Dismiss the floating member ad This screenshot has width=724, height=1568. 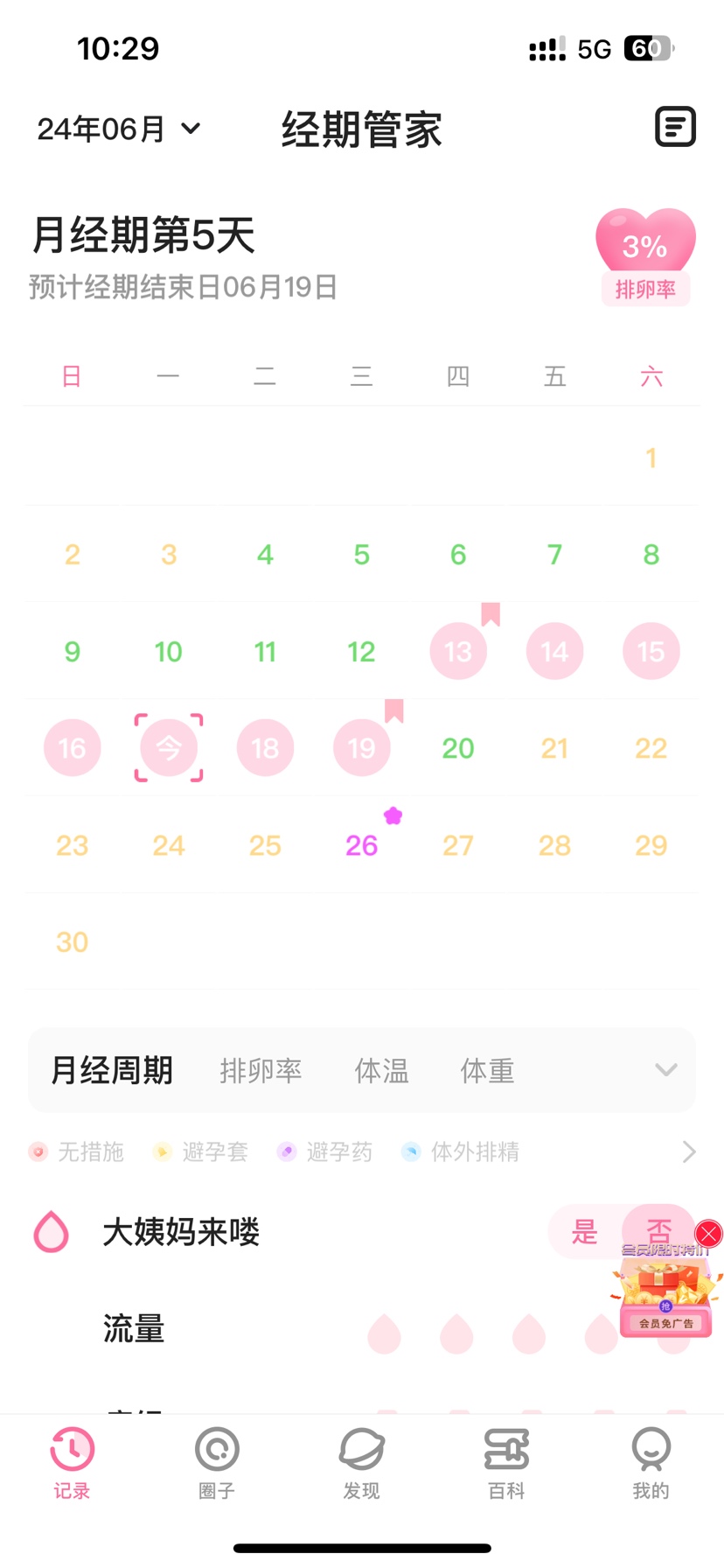click(x=709, y=1234)
